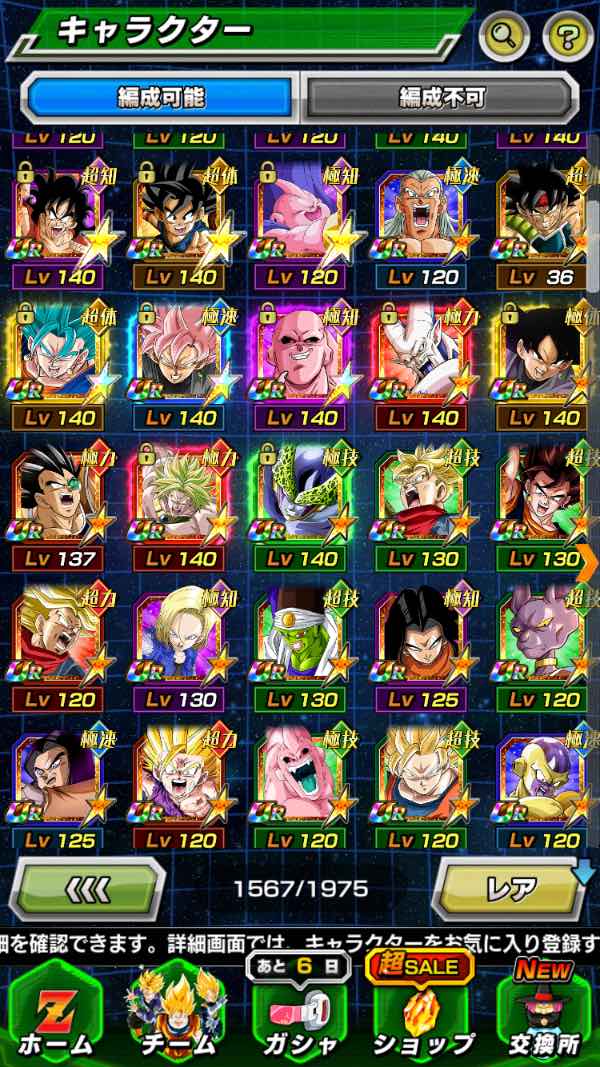The height and width of the screenshot is (1067, 600).
Task: Open the 交換所 exchange menu
Action: click(x=545, y=1012)
